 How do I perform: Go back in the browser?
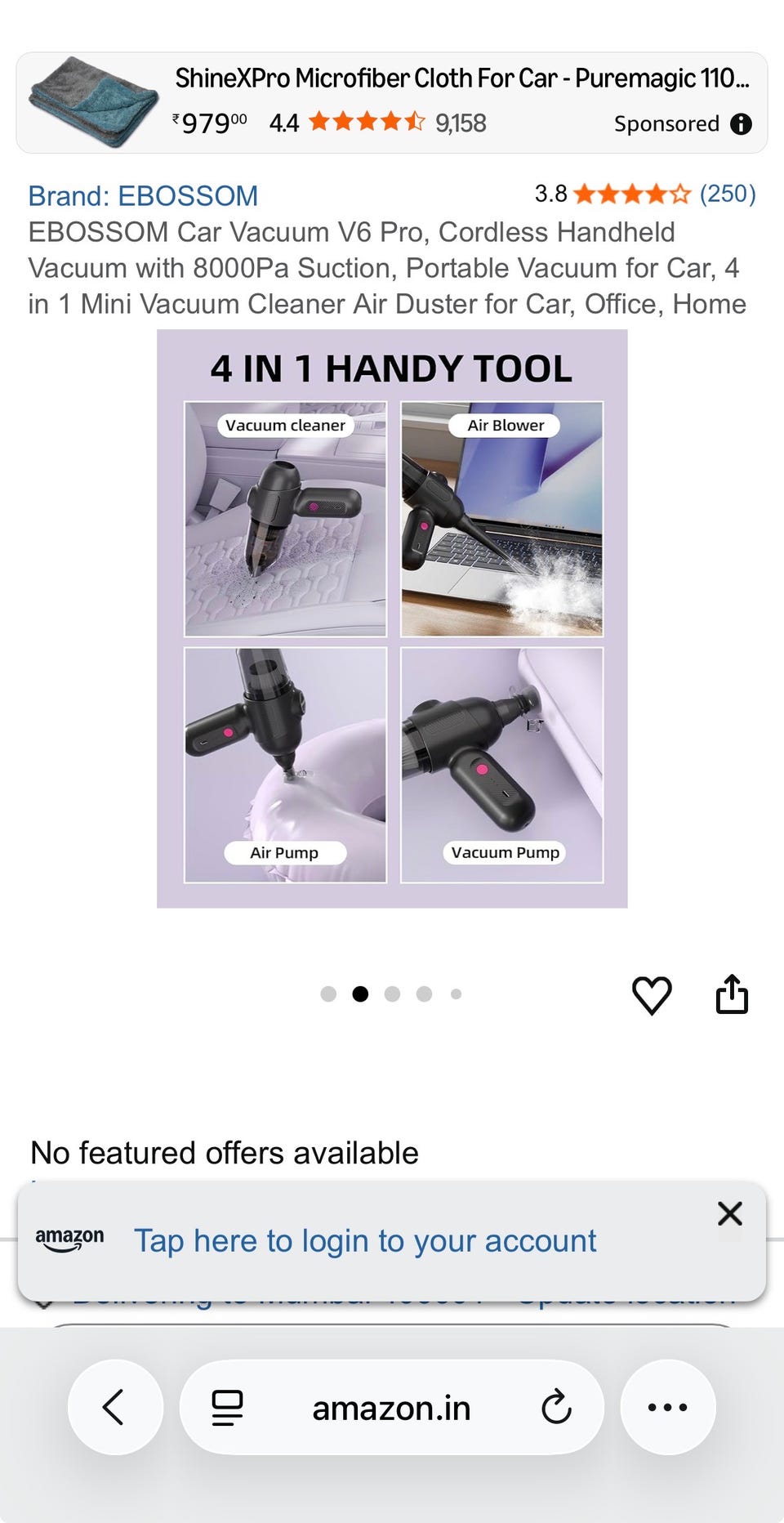pyautogui.click(x=115, y=1408)
